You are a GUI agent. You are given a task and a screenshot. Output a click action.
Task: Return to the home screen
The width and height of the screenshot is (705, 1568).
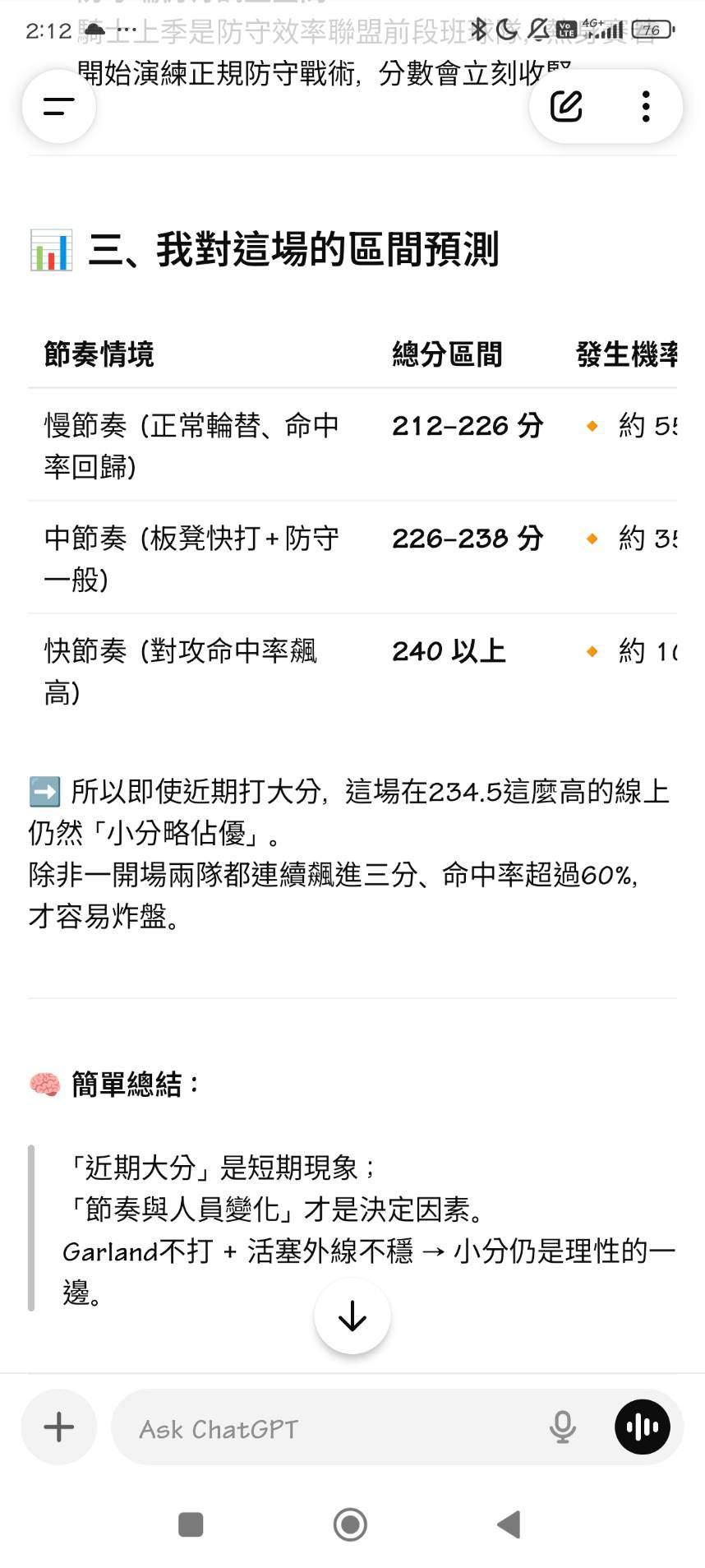(350, 1524)
